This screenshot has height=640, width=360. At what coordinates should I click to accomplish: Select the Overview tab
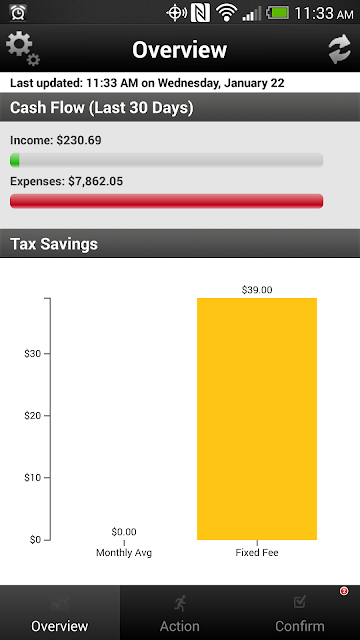coord(60,613)
